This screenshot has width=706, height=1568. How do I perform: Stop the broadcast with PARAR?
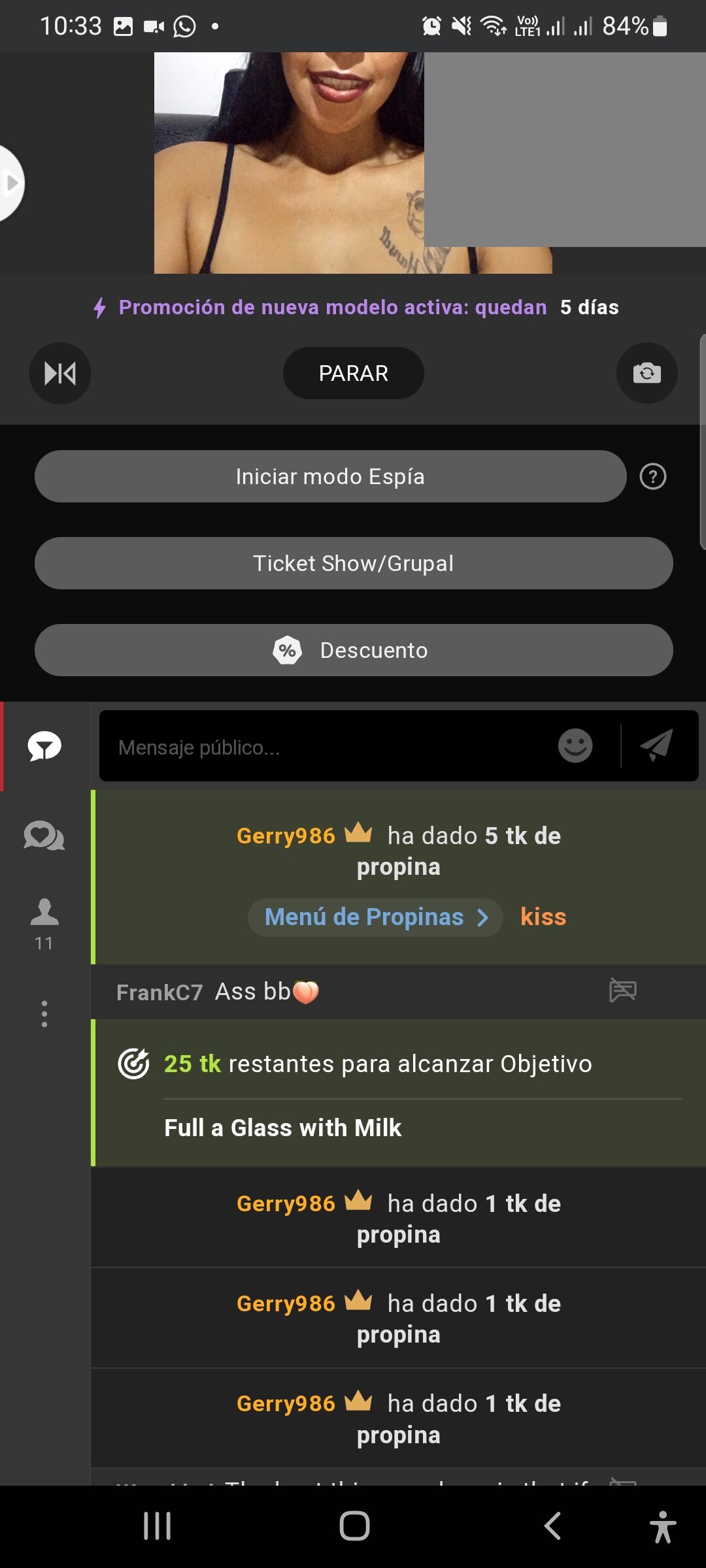coord(353,373)
